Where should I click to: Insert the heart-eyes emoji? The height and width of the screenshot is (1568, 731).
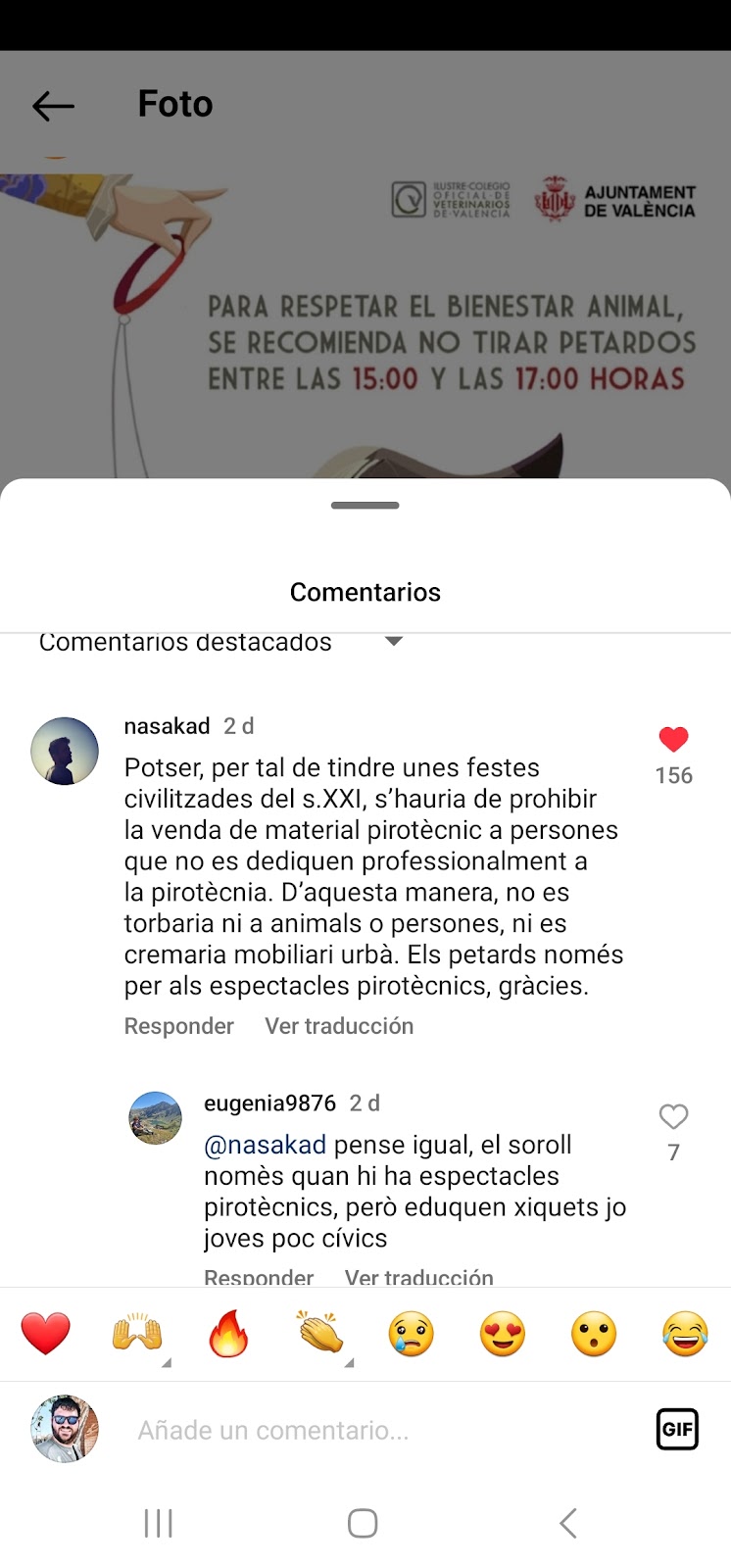[x=503, y=1334]
